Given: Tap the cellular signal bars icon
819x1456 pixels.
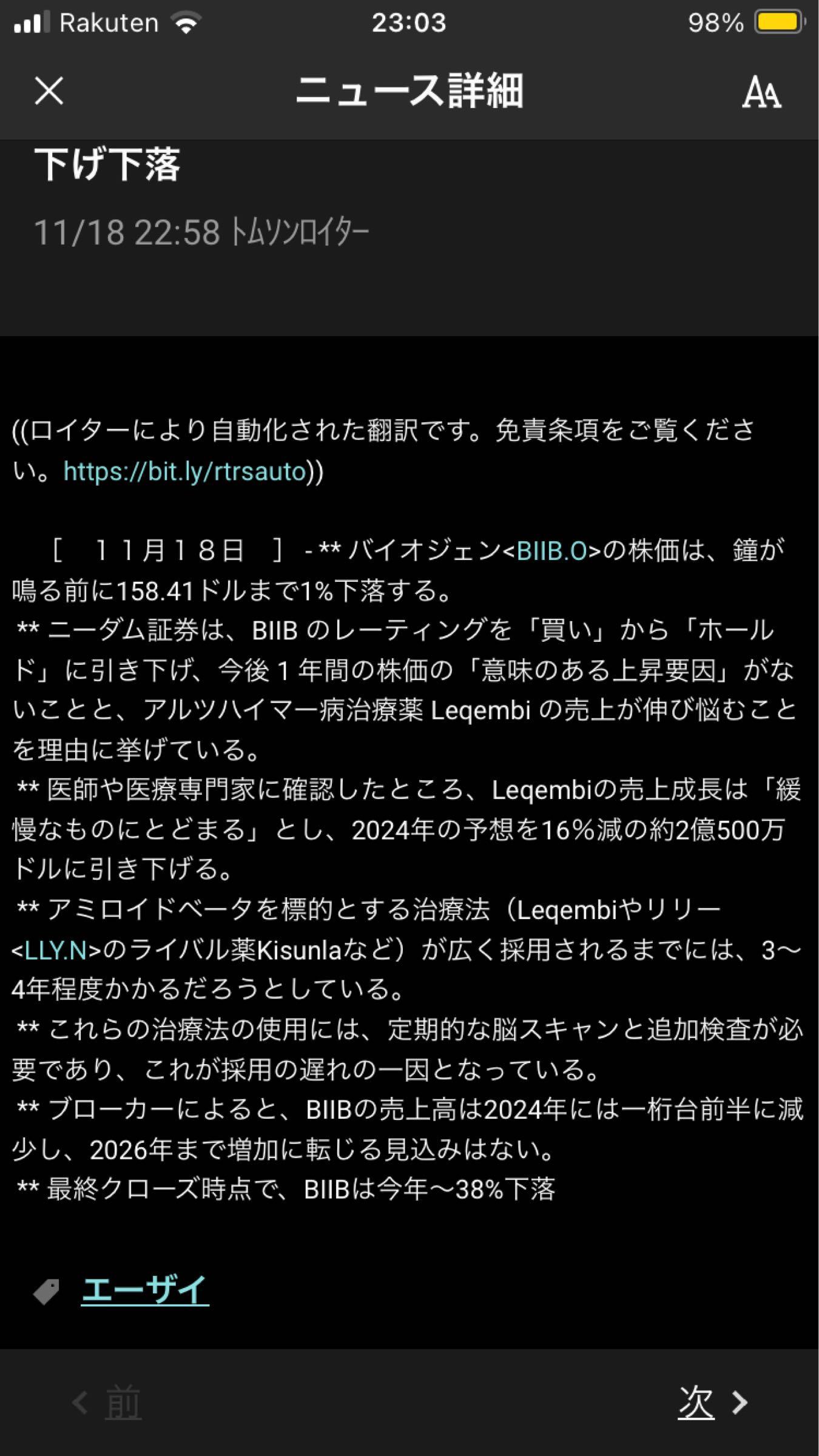Looking at the screenshot, I should coord(32,23).
